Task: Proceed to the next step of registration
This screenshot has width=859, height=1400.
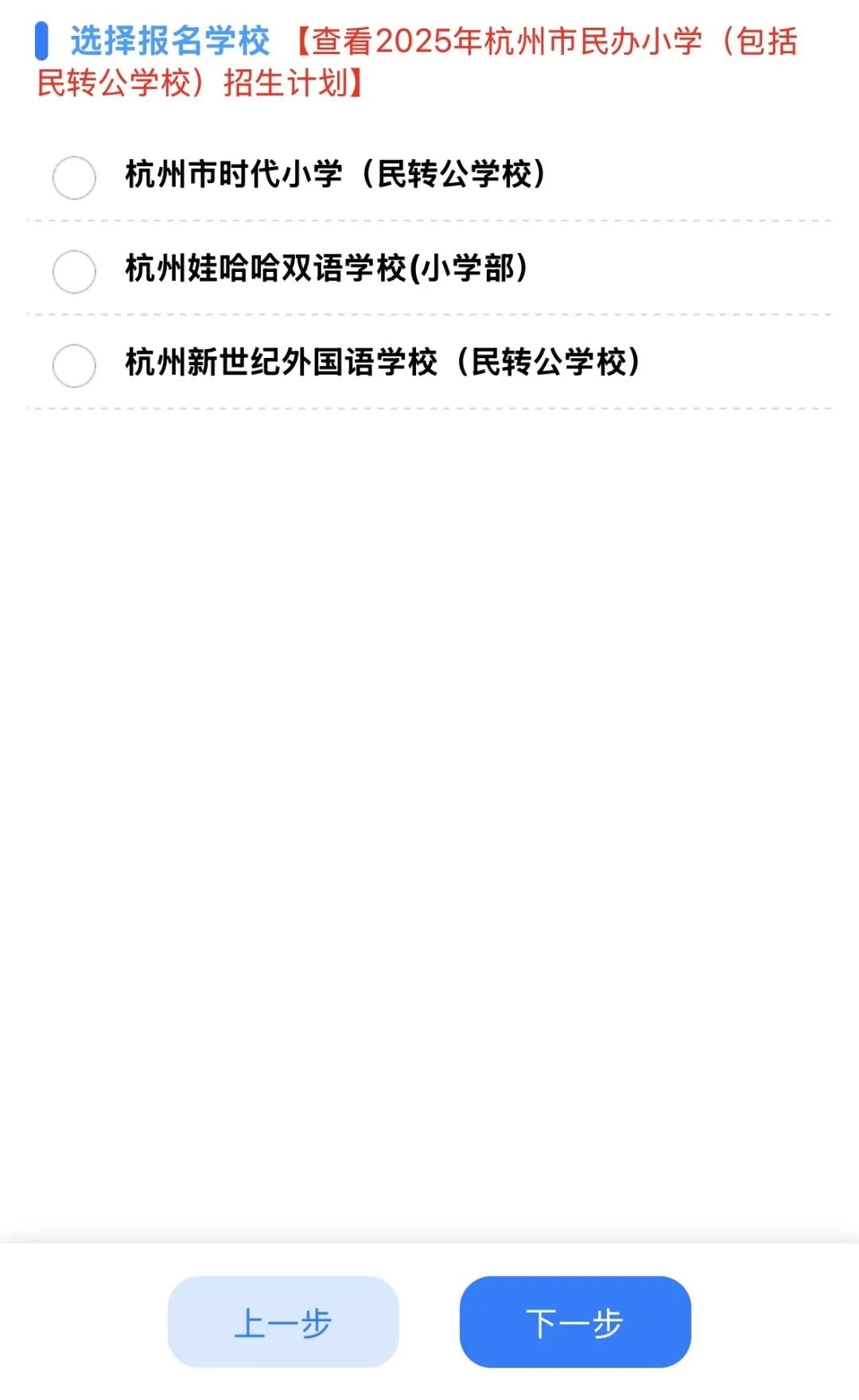Action: pyautogui.click(x=574, y=1322)
